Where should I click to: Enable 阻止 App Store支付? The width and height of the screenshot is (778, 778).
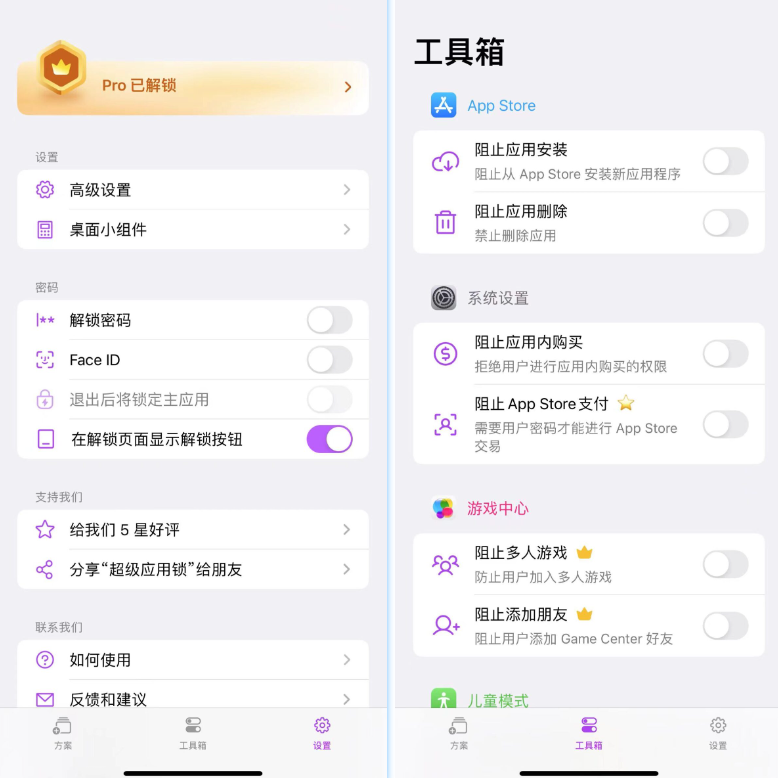(725, 424)
